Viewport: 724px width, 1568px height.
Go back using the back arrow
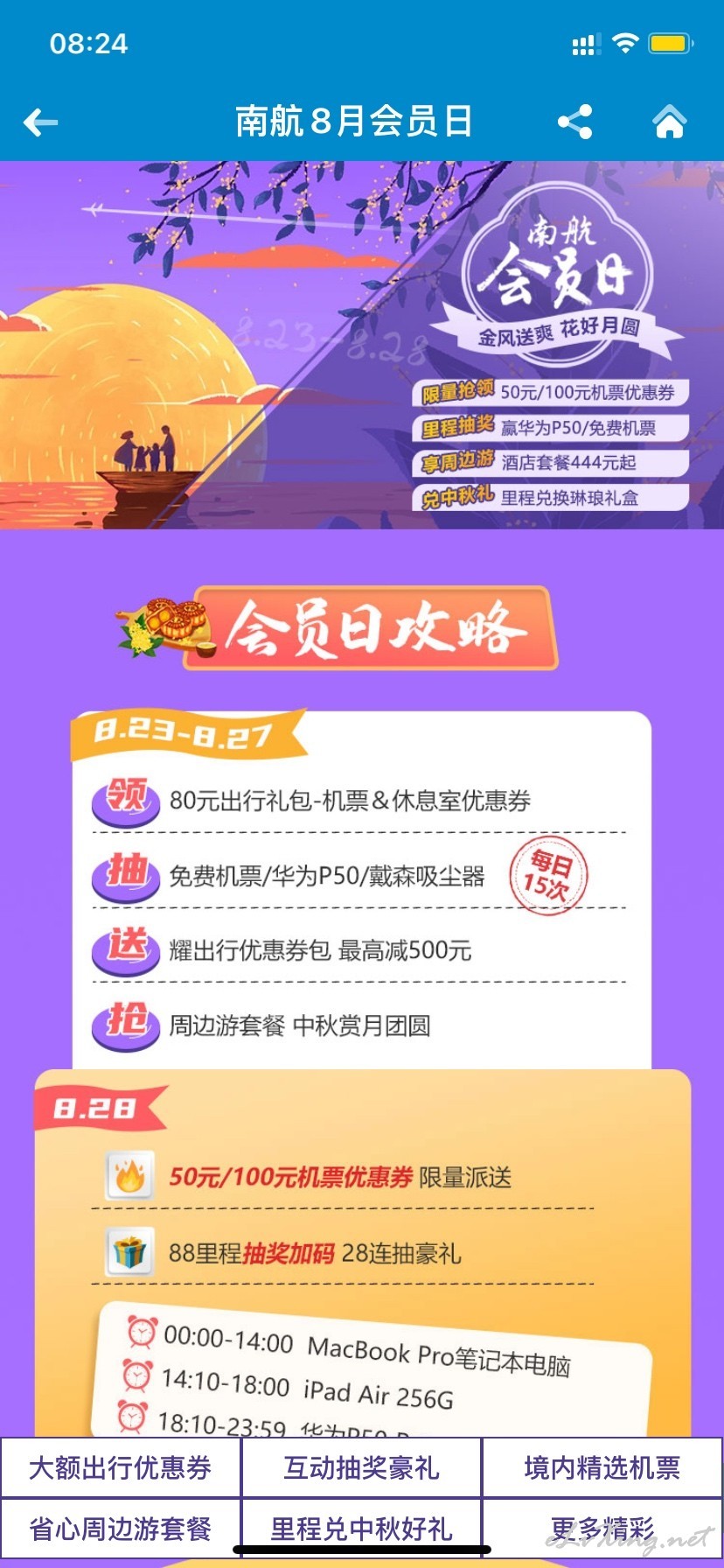(40, 122)
